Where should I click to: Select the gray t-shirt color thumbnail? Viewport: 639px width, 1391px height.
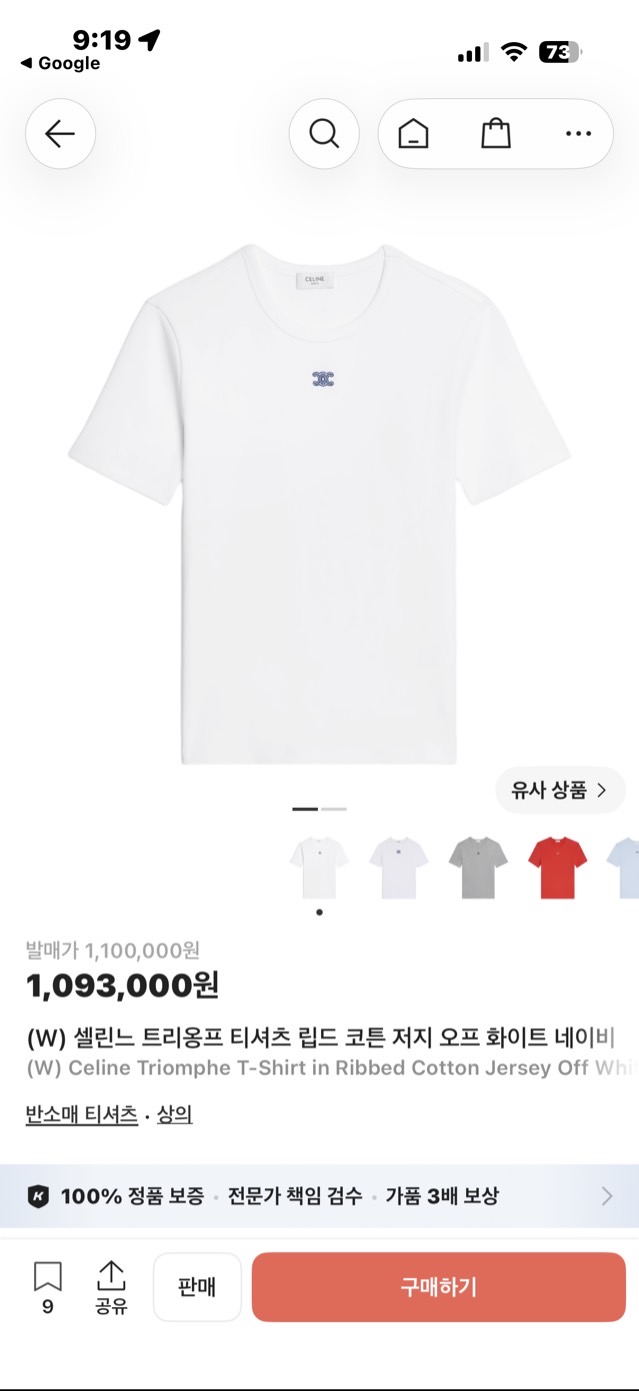click(478, 867)
